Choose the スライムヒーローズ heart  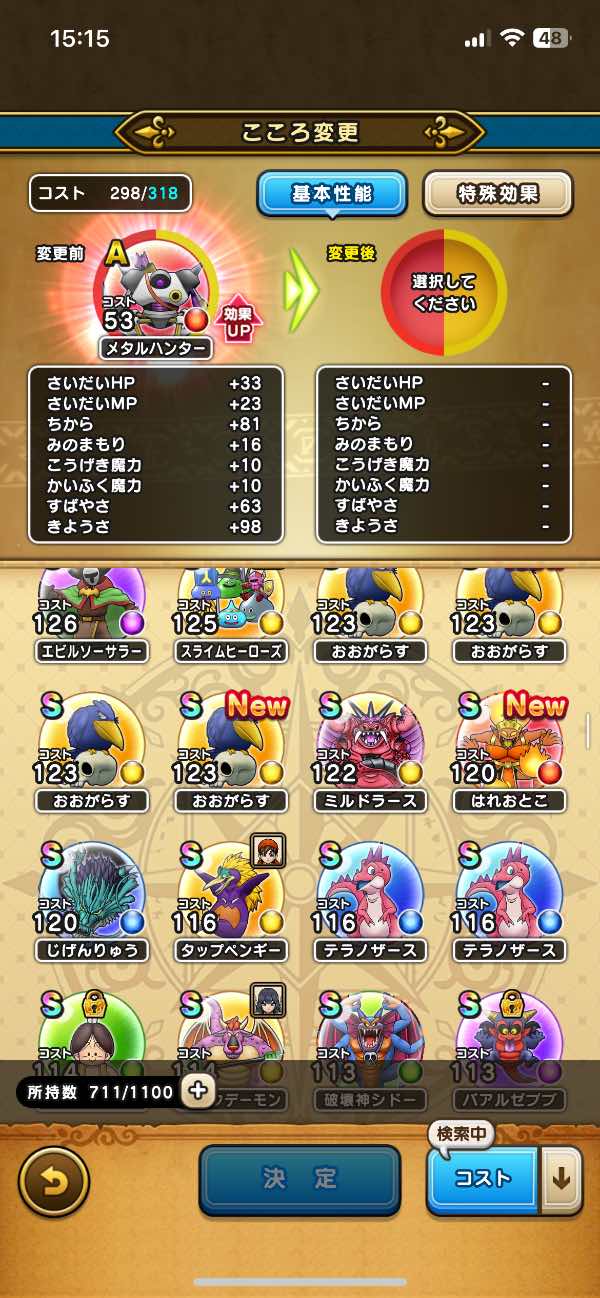230,608
